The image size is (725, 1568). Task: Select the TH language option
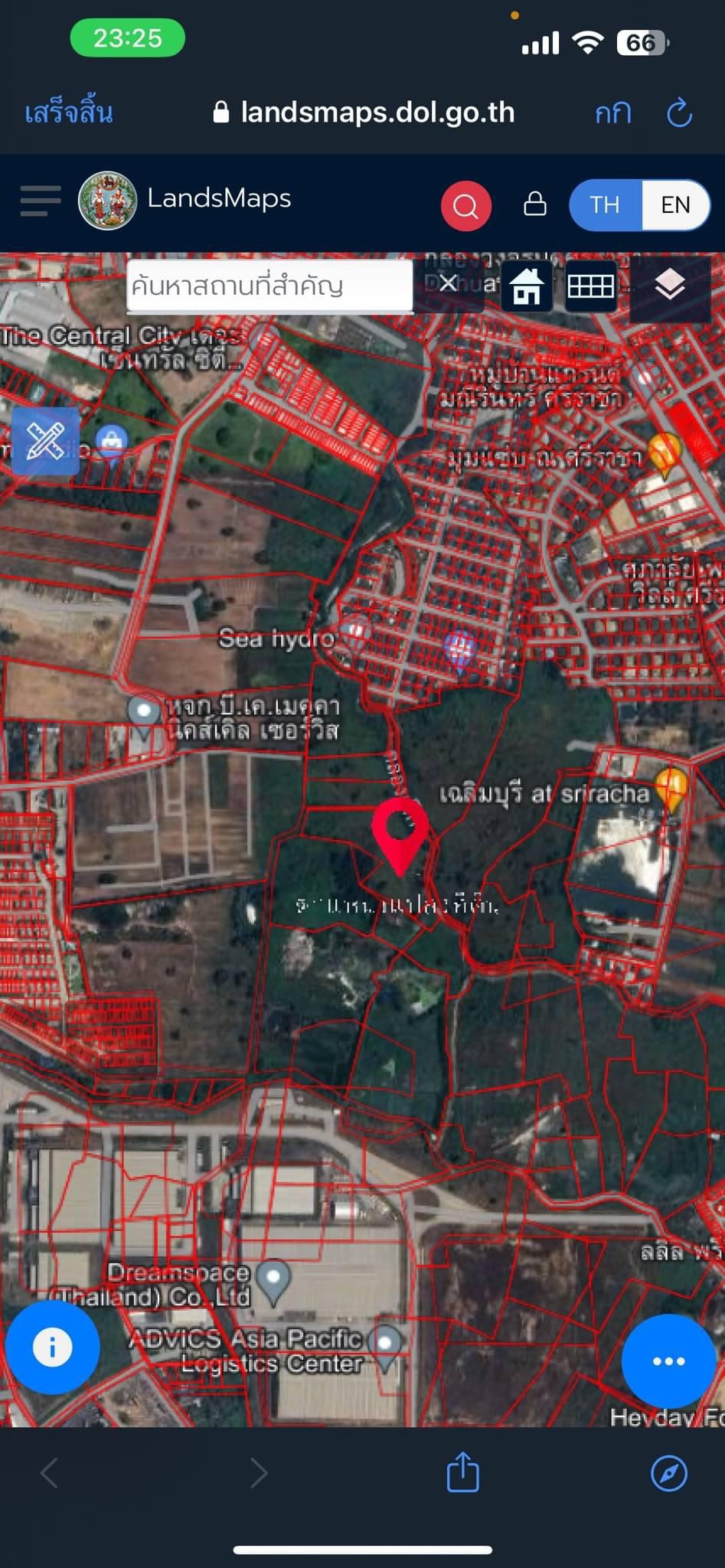[605, 205]
